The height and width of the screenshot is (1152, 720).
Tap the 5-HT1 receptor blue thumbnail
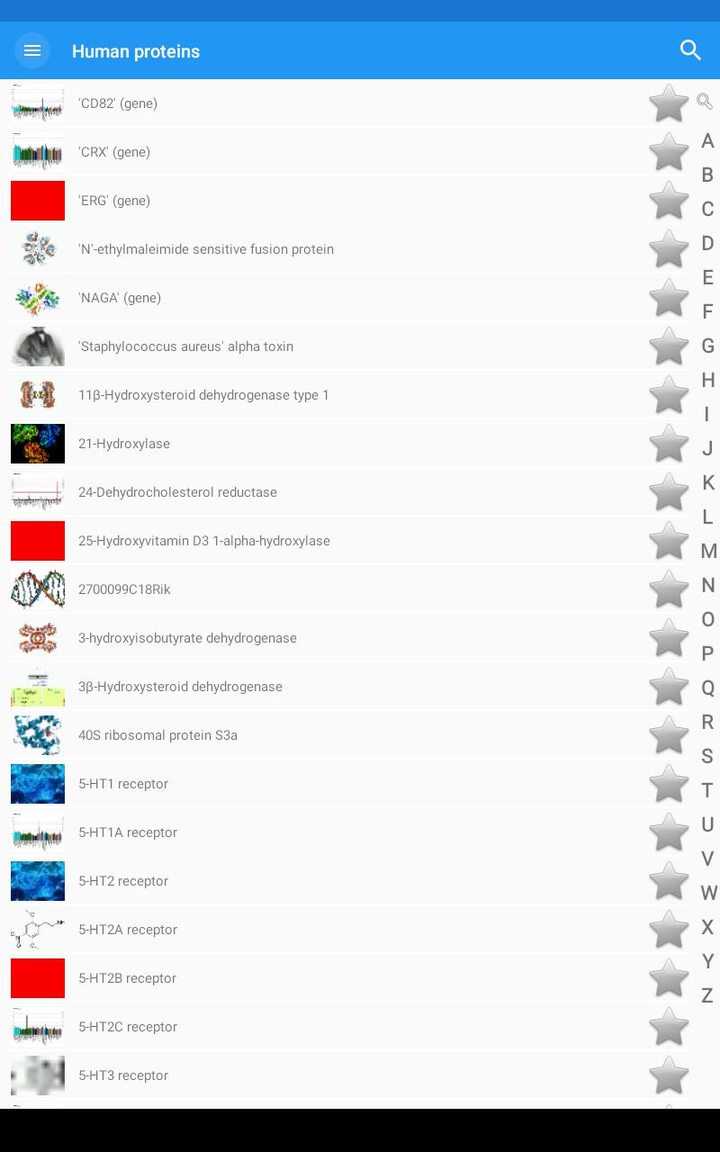[x=37, y=784]
